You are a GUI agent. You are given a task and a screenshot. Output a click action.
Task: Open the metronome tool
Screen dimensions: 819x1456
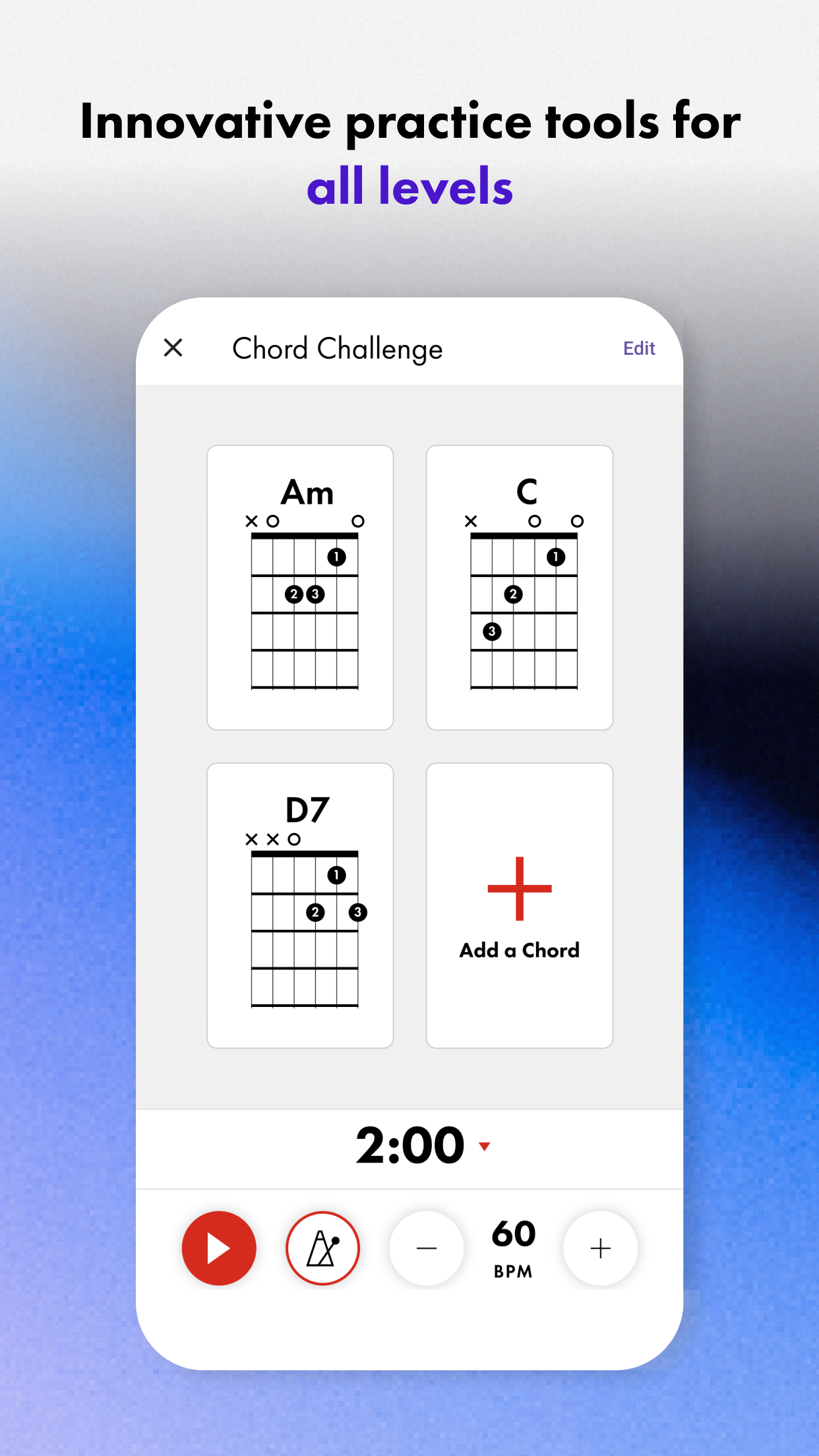click(322, 1248)
